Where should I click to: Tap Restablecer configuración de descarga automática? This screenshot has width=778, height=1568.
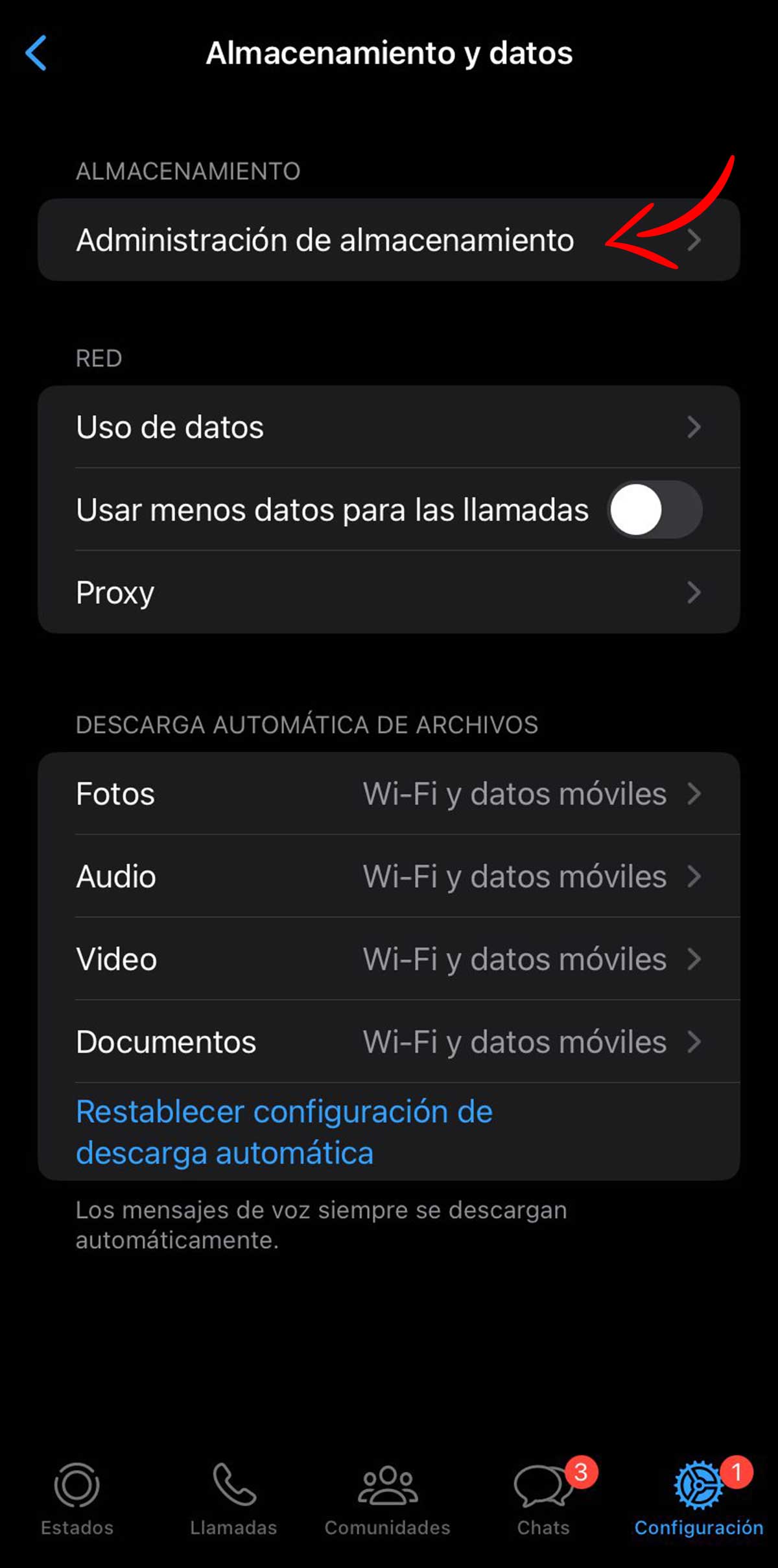(284, 1132)
